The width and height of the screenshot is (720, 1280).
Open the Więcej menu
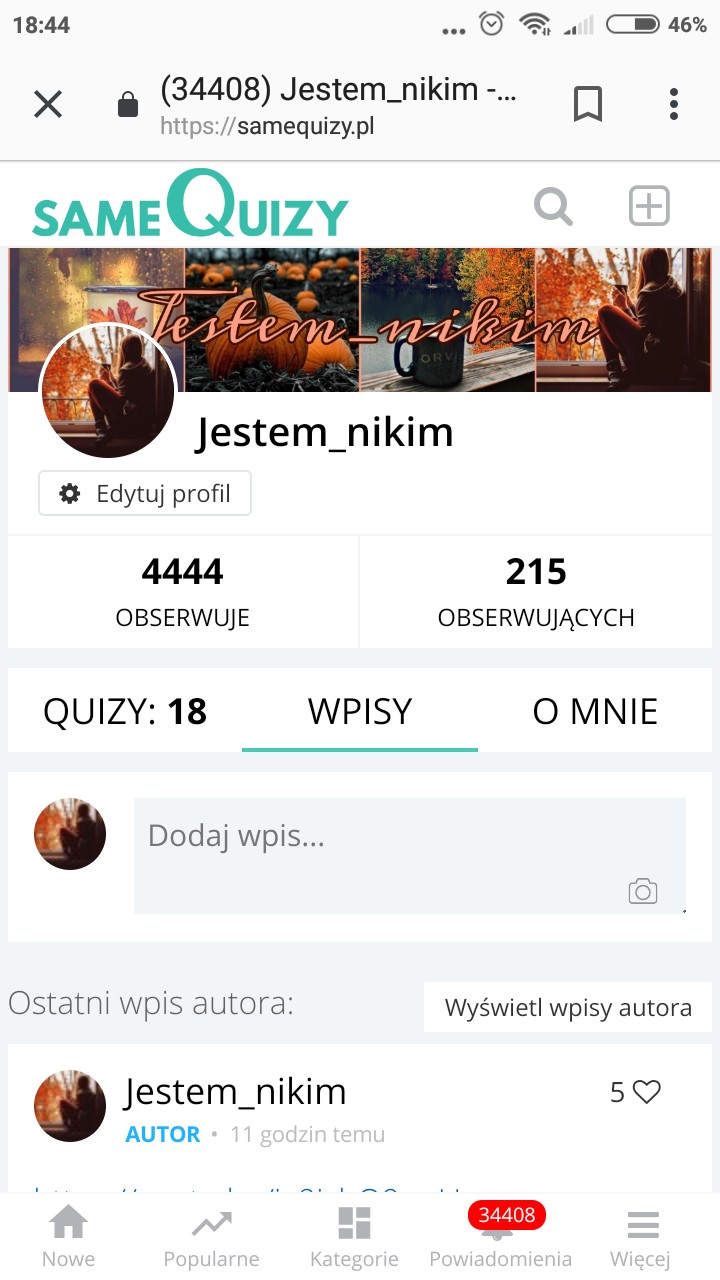click(x=641, y=1237)
